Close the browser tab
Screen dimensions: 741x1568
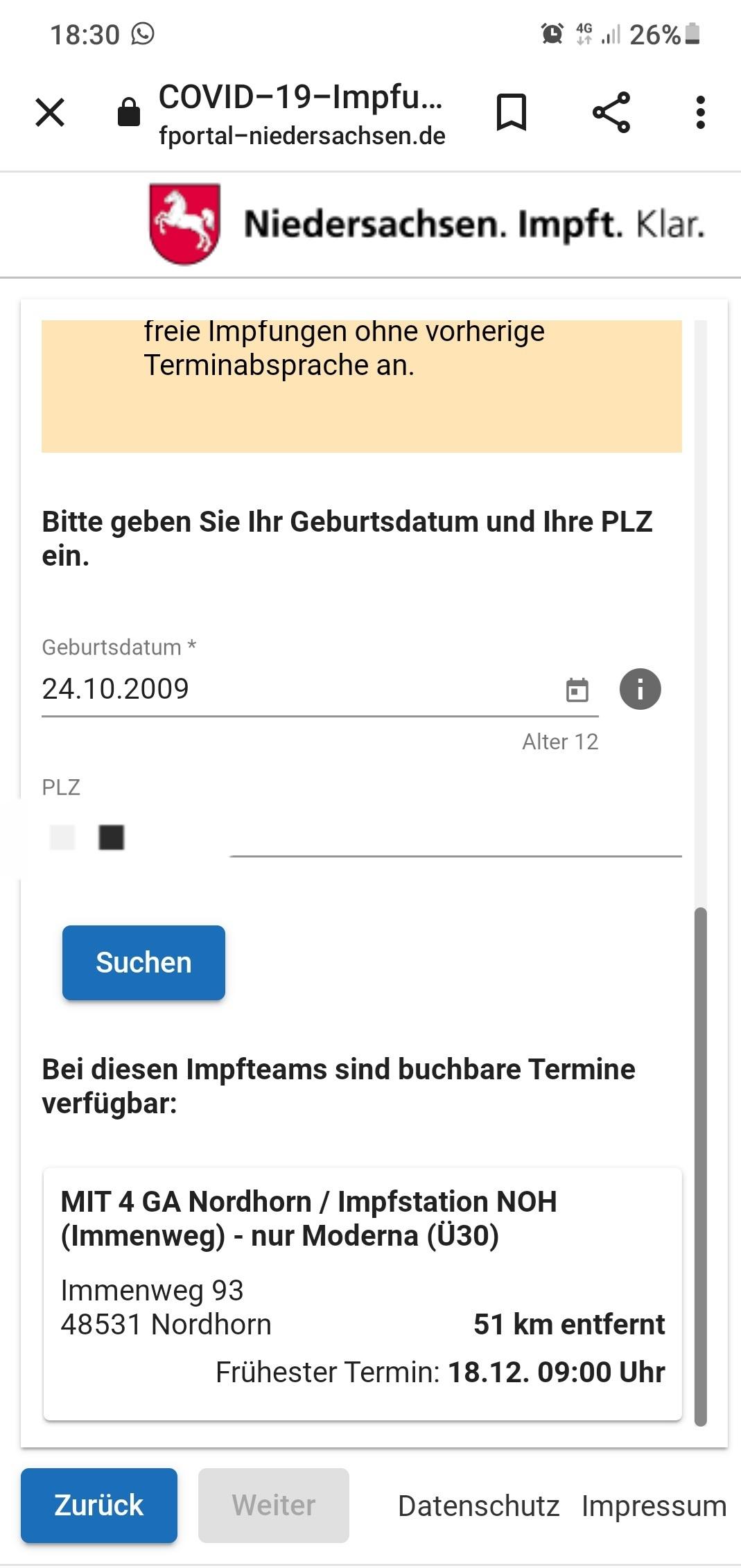click(x=50, y=112)
